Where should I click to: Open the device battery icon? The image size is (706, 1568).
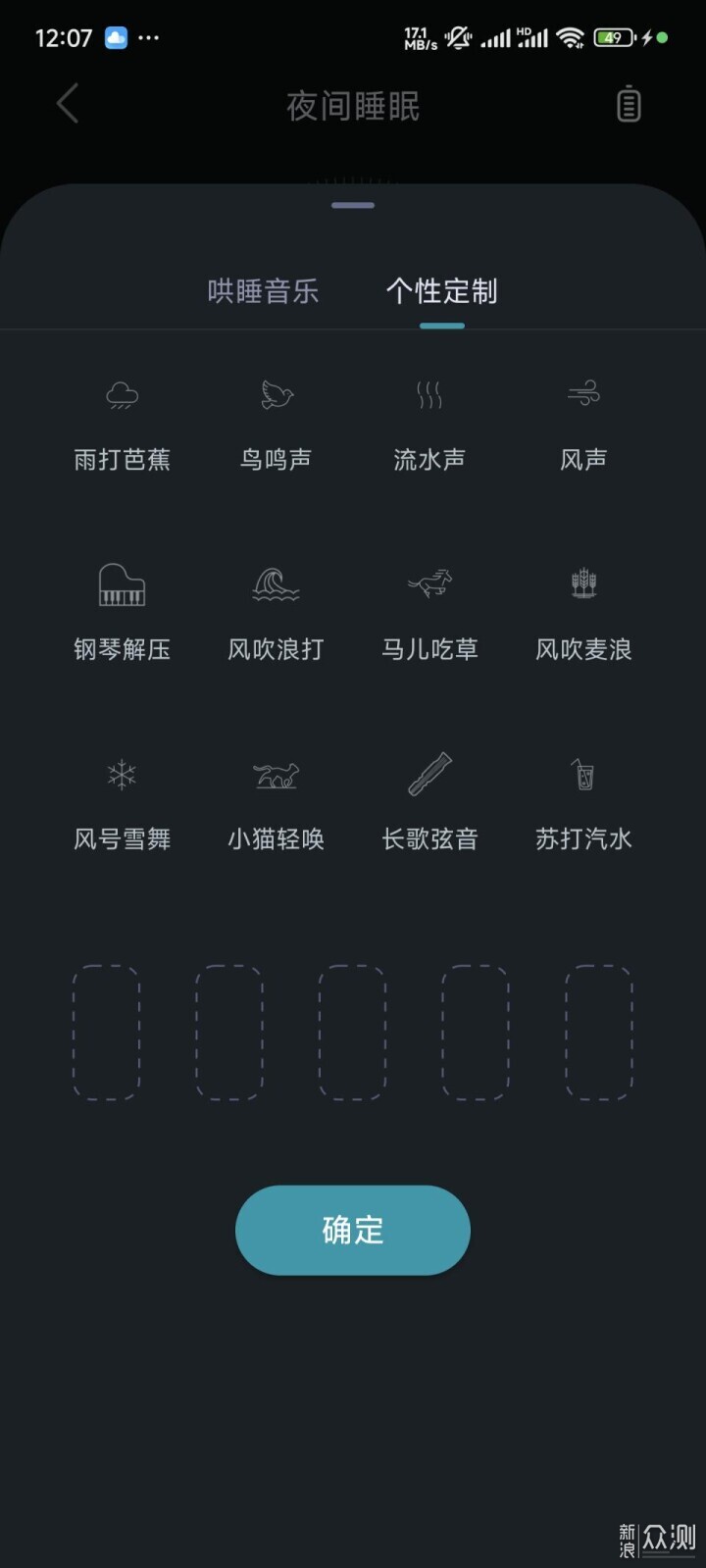[x=629, y=104]
